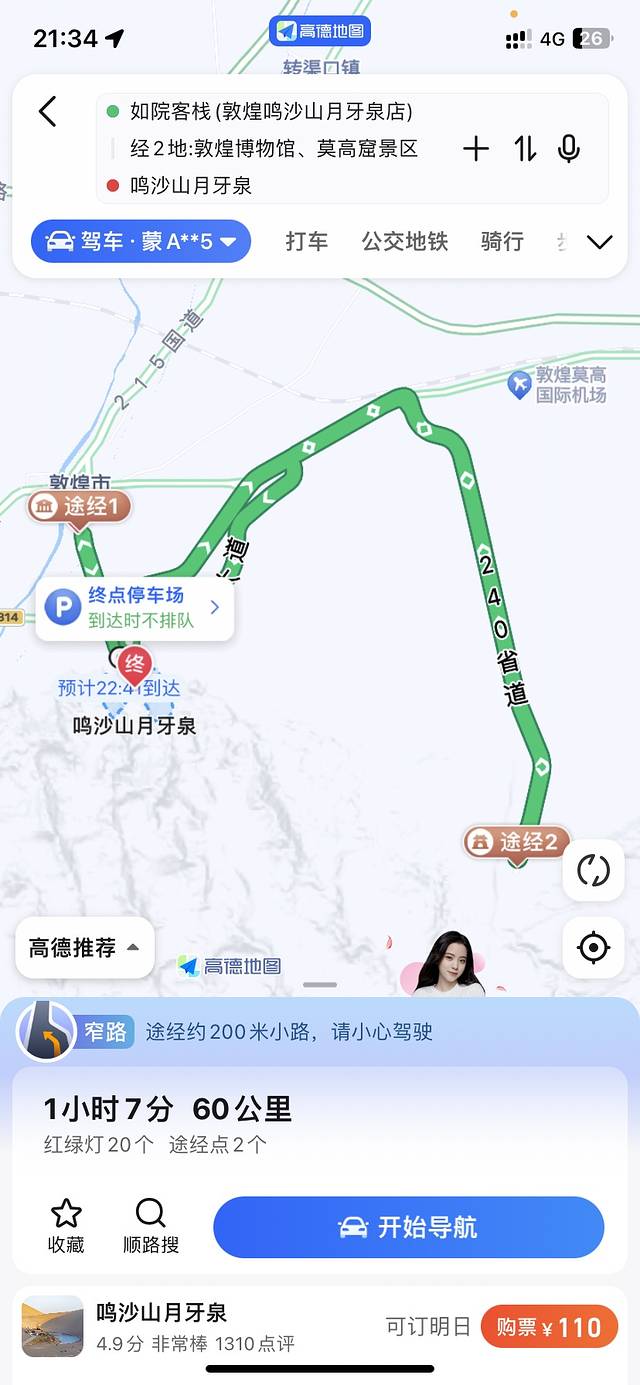Image resolution: width=640 pixels, height=1385 pixels.
Task: Add a waypoint with the plus icon
Action: point(476,149)
